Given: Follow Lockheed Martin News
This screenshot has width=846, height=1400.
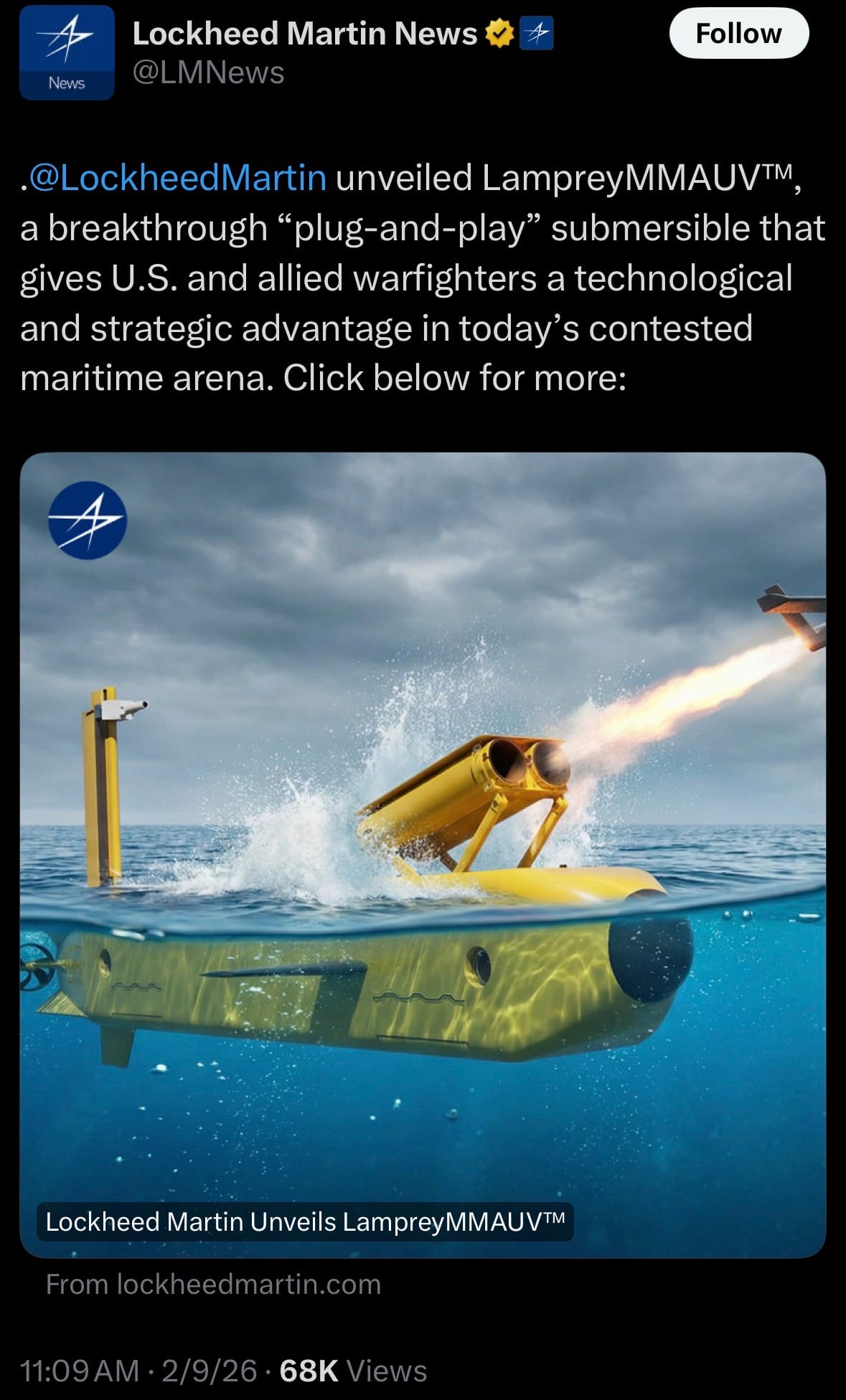Looking at the screenshot, I should point(738,34).
